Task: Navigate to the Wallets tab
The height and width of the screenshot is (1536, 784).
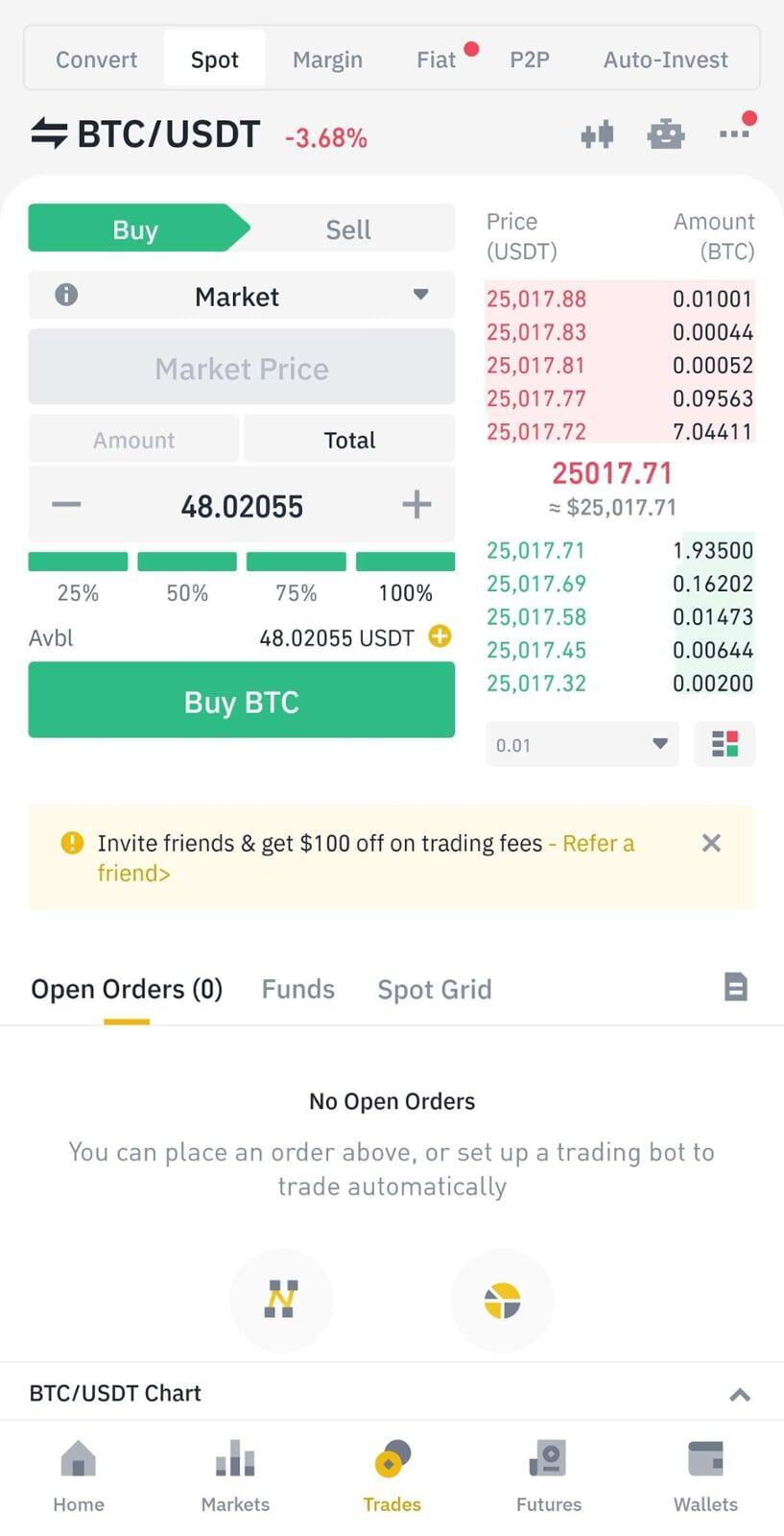Action: pyautogui.click(x=705, y=1476)
